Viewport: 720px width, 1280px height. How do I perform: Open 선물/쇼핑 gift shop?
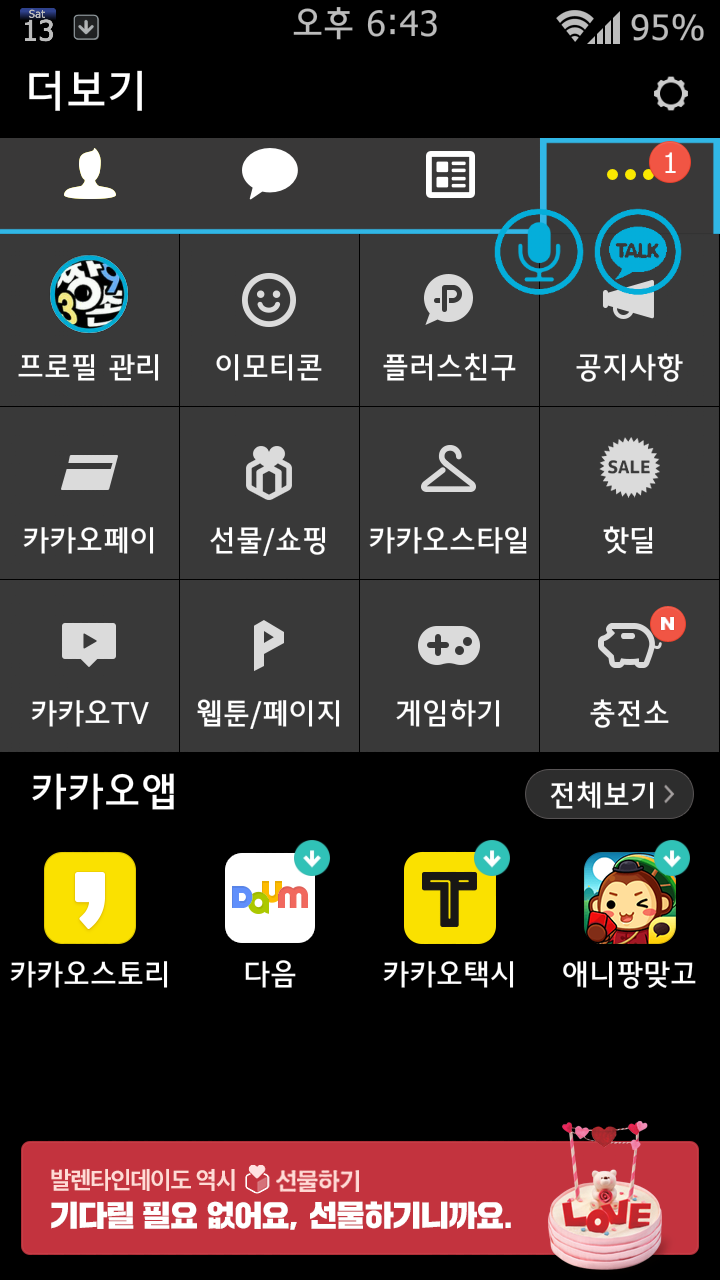[x=269, y=493]
